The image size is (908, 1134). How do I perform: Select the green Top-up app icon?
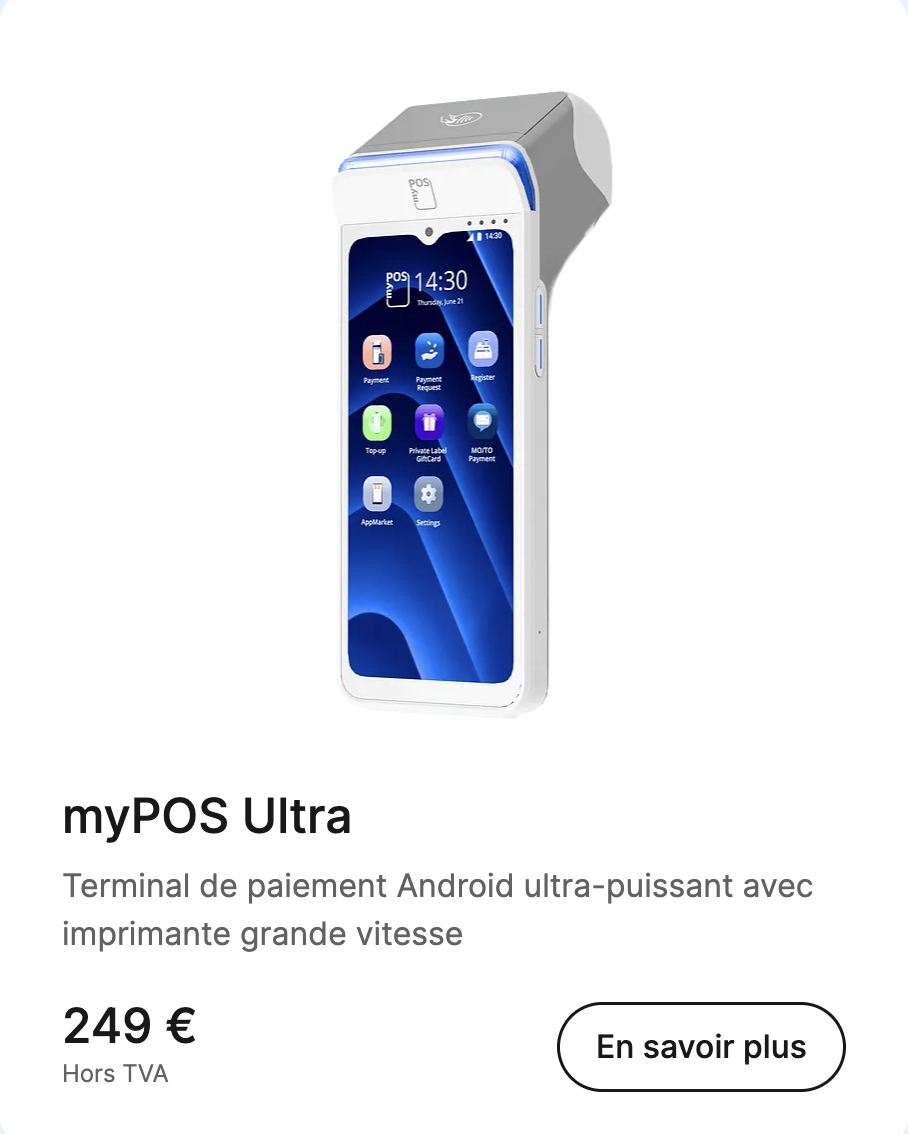coord(376,423)
